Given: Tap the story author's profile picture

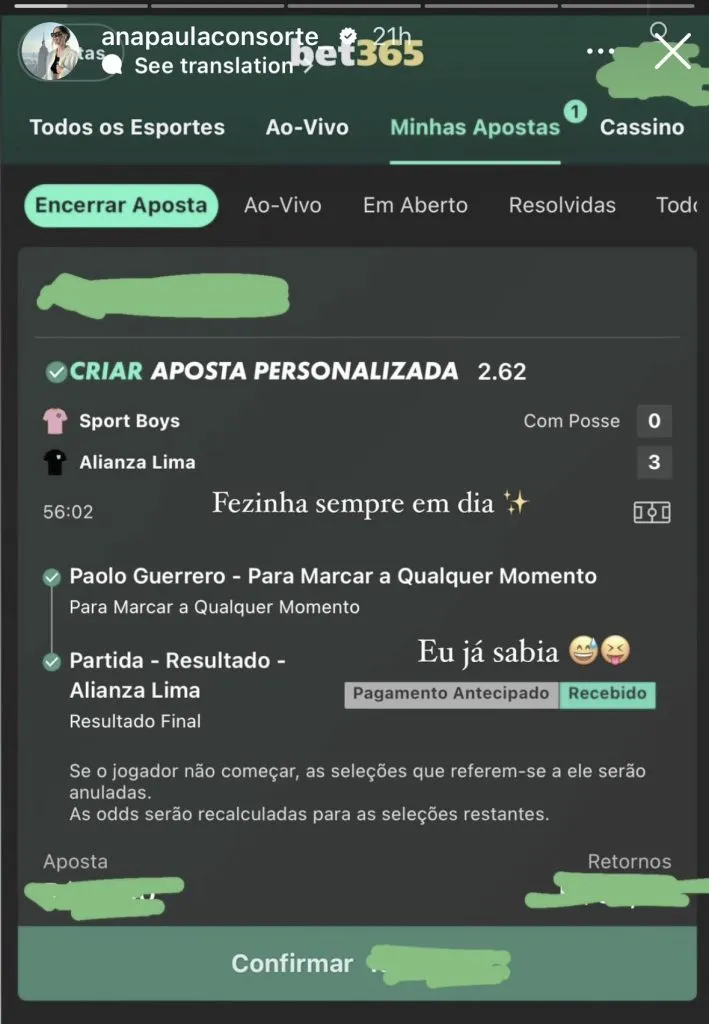Looking at the screenshot, I should click(x=51, y=52).
